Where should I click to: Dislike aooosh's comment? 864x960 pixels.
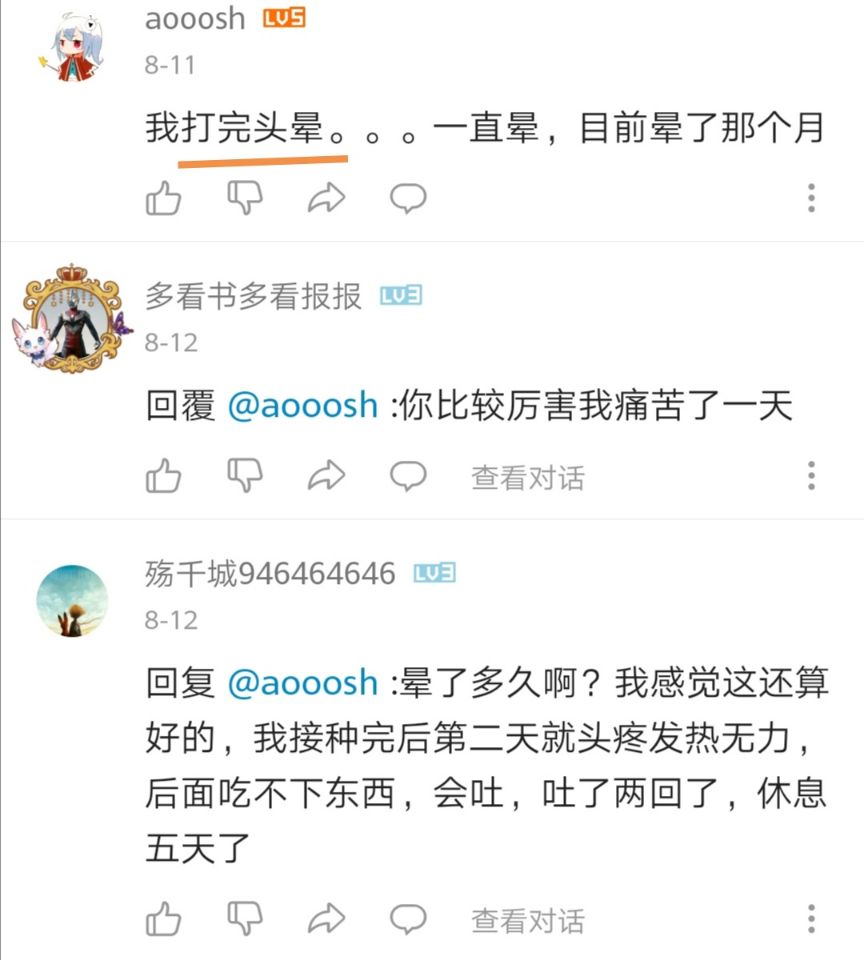[x=245, y=198]
